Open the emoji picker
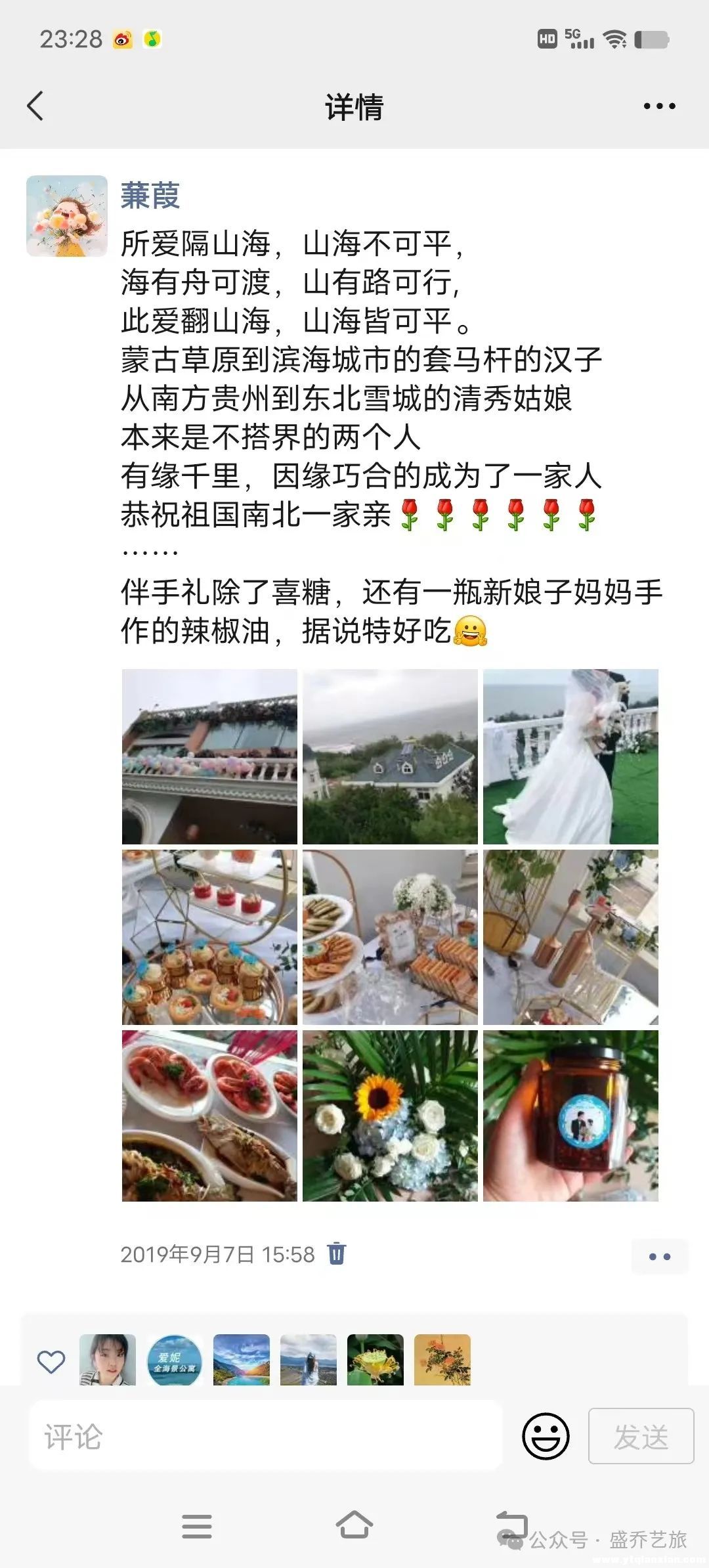 pos(545,1437)
